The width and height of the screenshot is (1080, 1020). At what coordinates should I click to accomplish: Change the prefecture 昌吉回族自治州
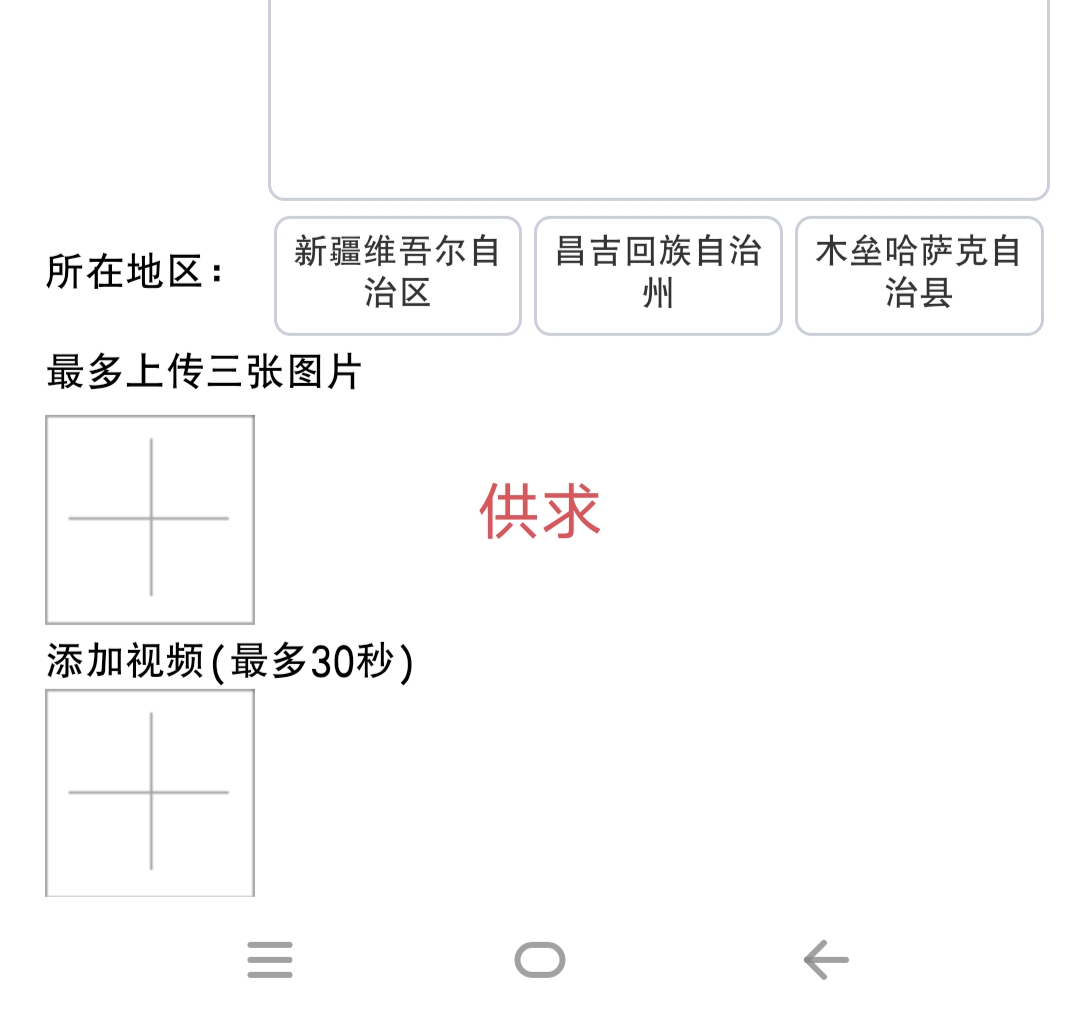coord(658,275)
